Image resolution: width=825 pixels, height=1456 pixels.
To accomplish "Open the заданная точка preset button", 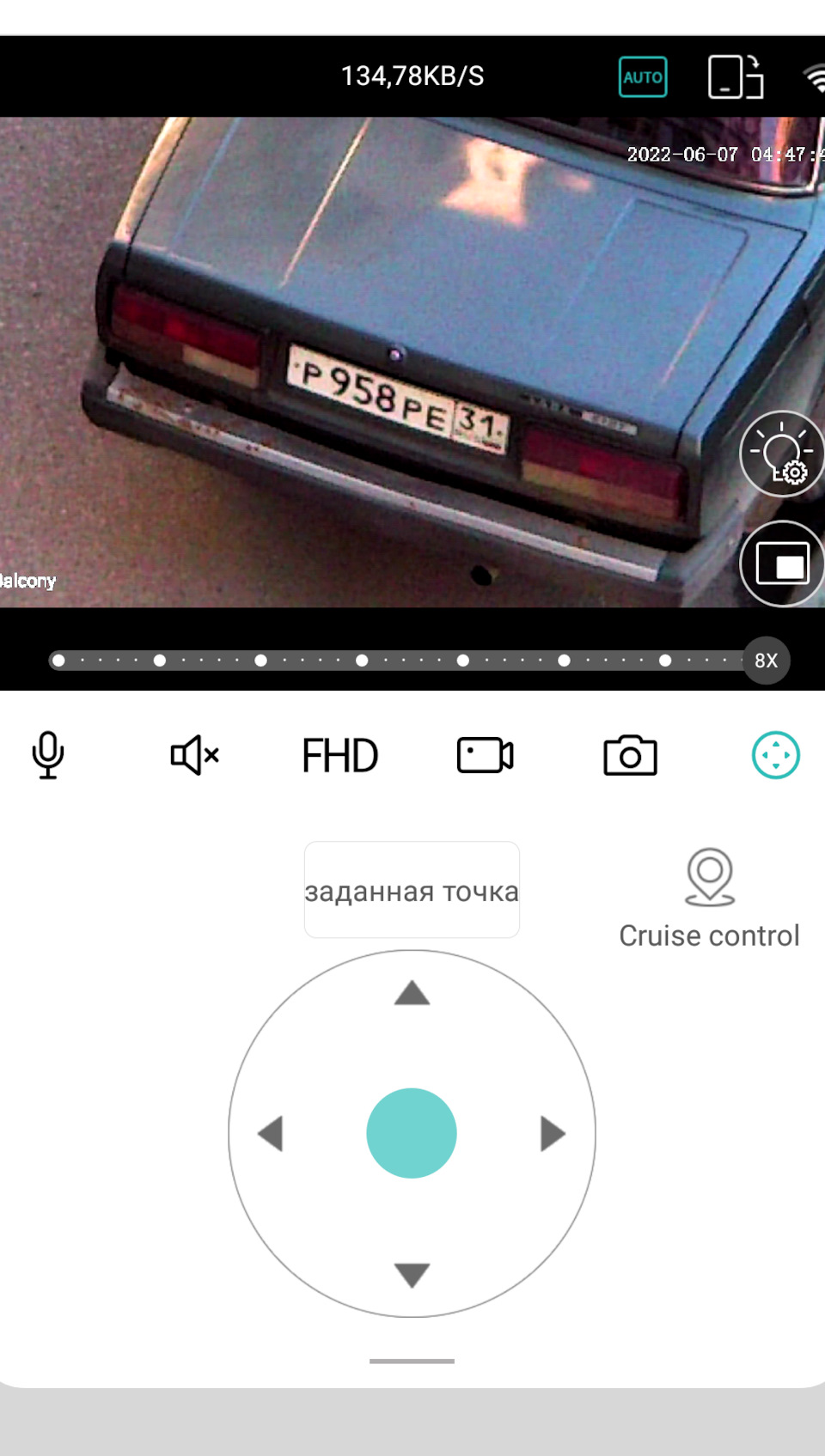I will 412,891.
